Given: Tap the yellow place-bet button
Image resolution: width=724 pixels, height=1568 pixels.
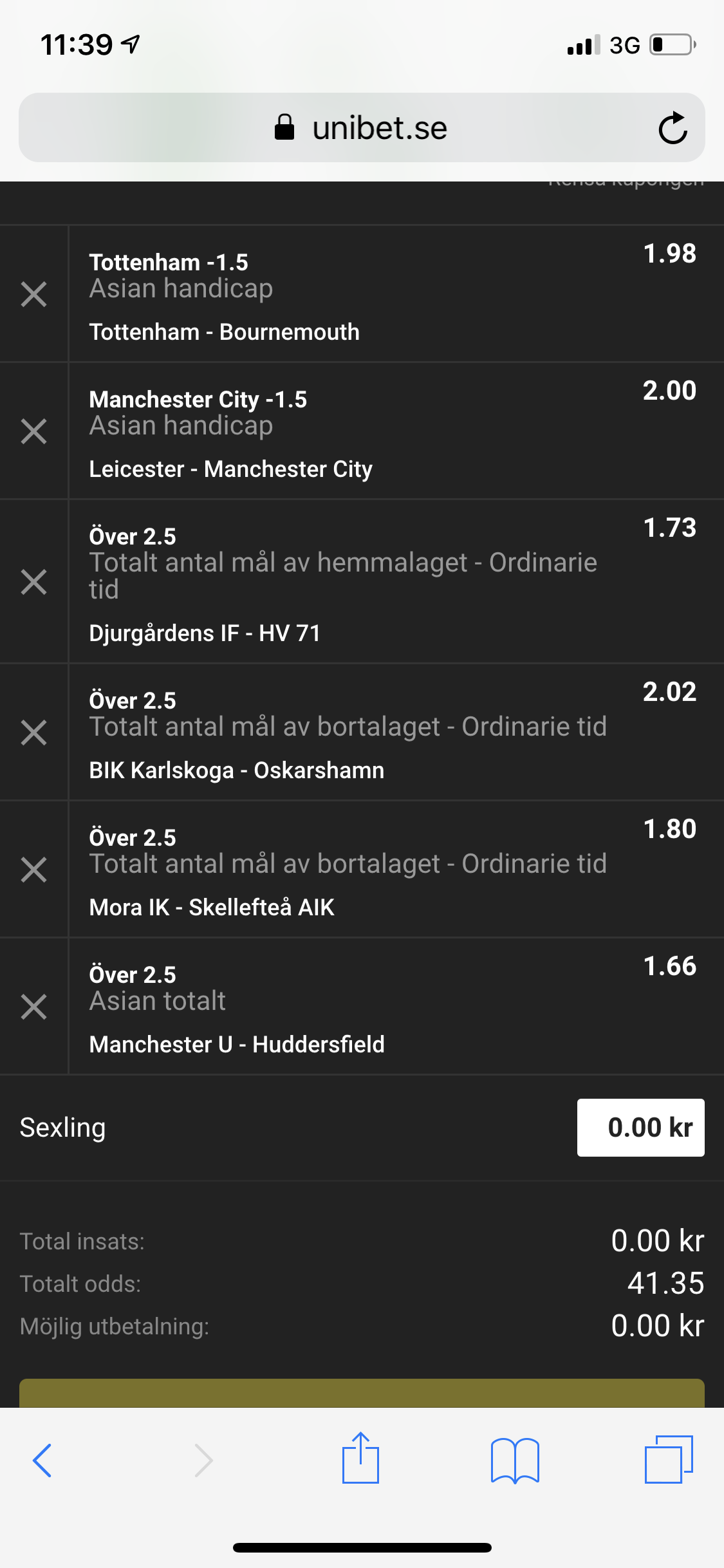Looking at the screenshot, I should (362, 1393).
